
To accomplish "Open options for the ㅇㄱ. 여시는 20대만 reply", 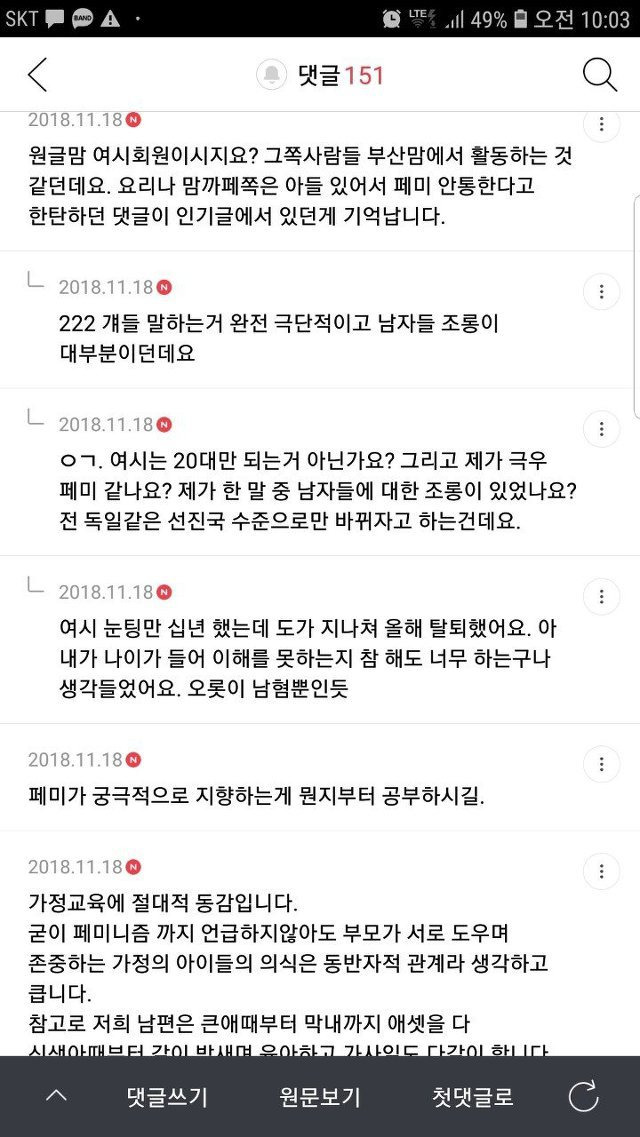I will (x=602, y=429).
